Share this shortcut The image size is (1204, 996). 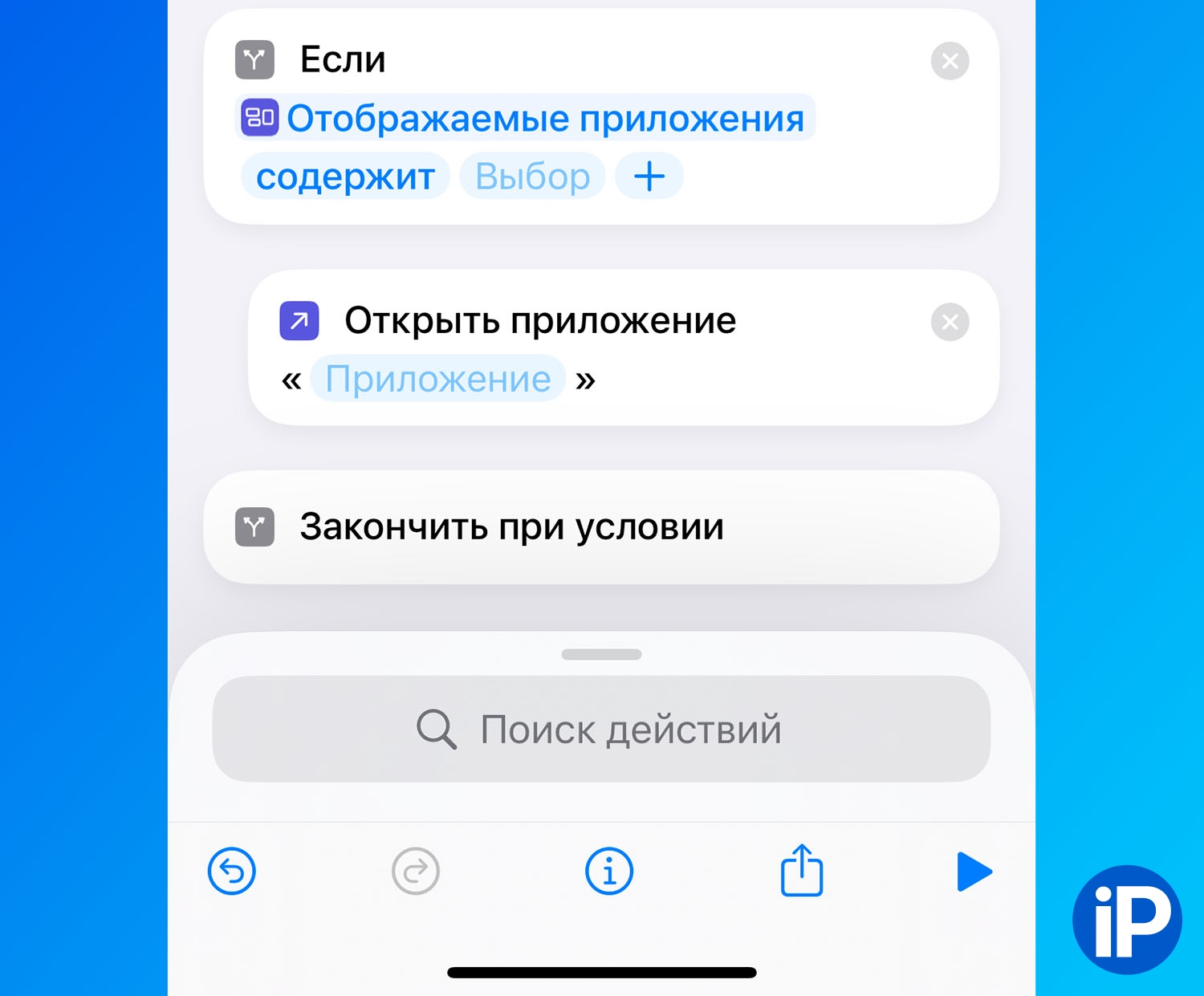point(802,871)
